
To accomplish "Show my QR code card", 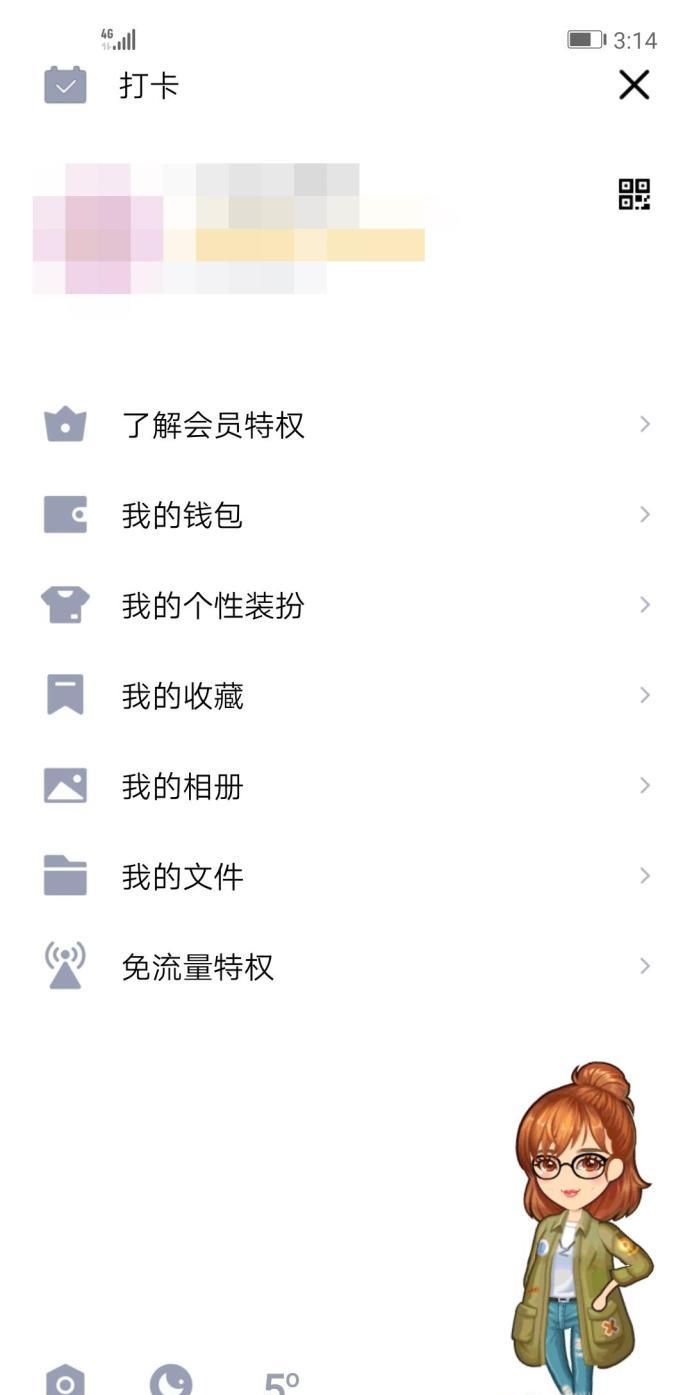I will coord(634,194).
